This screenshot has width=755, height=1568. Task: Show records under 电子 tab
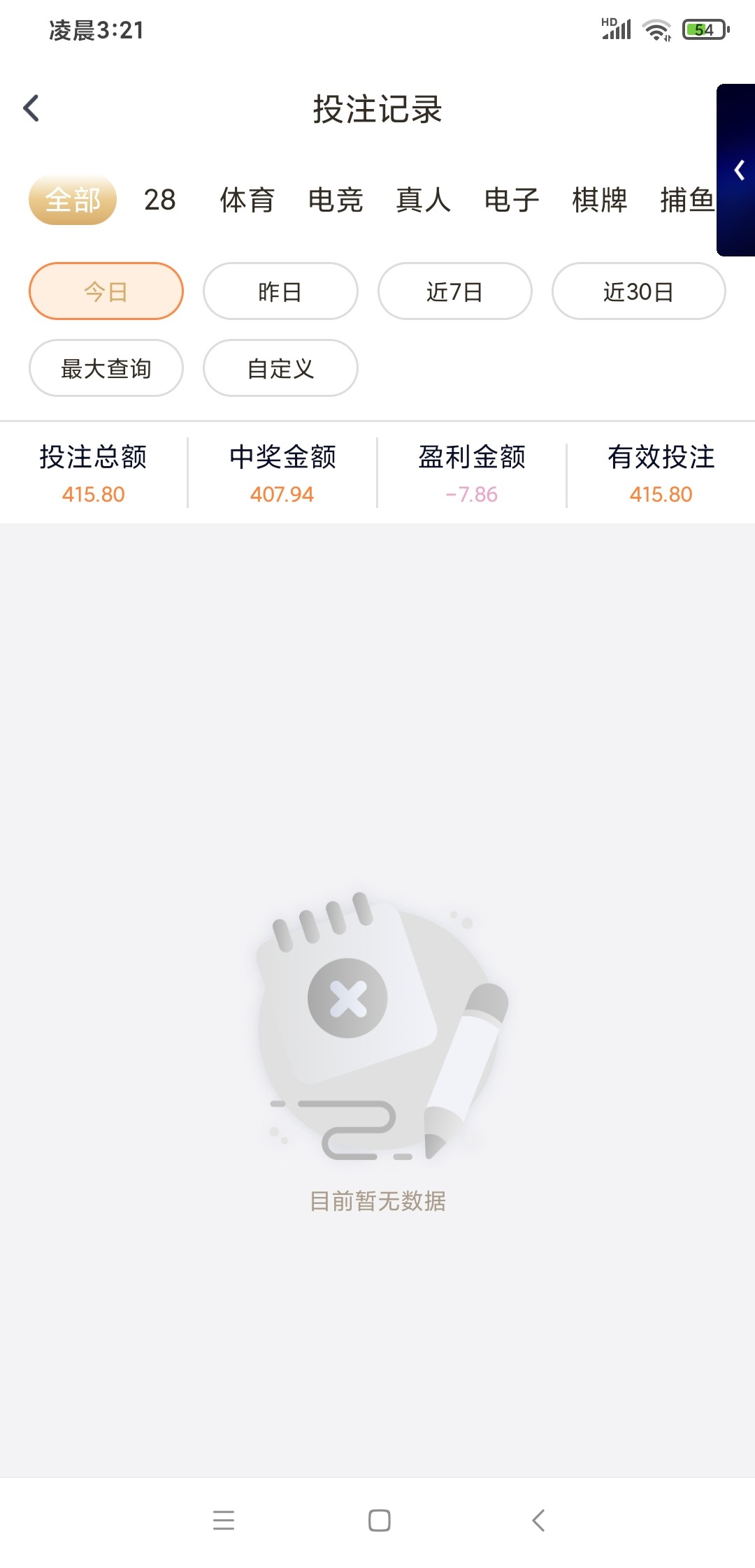click(x=512, y=201)
